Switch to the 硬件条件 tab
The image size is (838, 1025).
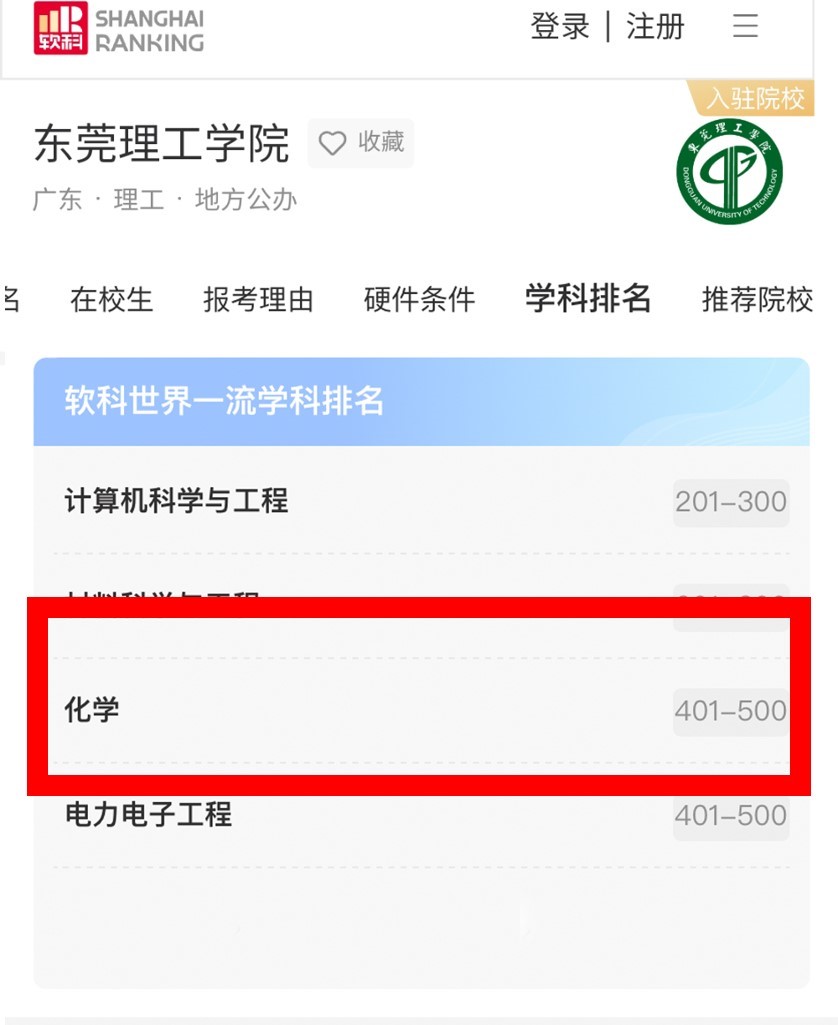pyautogui.click(x=419, y=299)
